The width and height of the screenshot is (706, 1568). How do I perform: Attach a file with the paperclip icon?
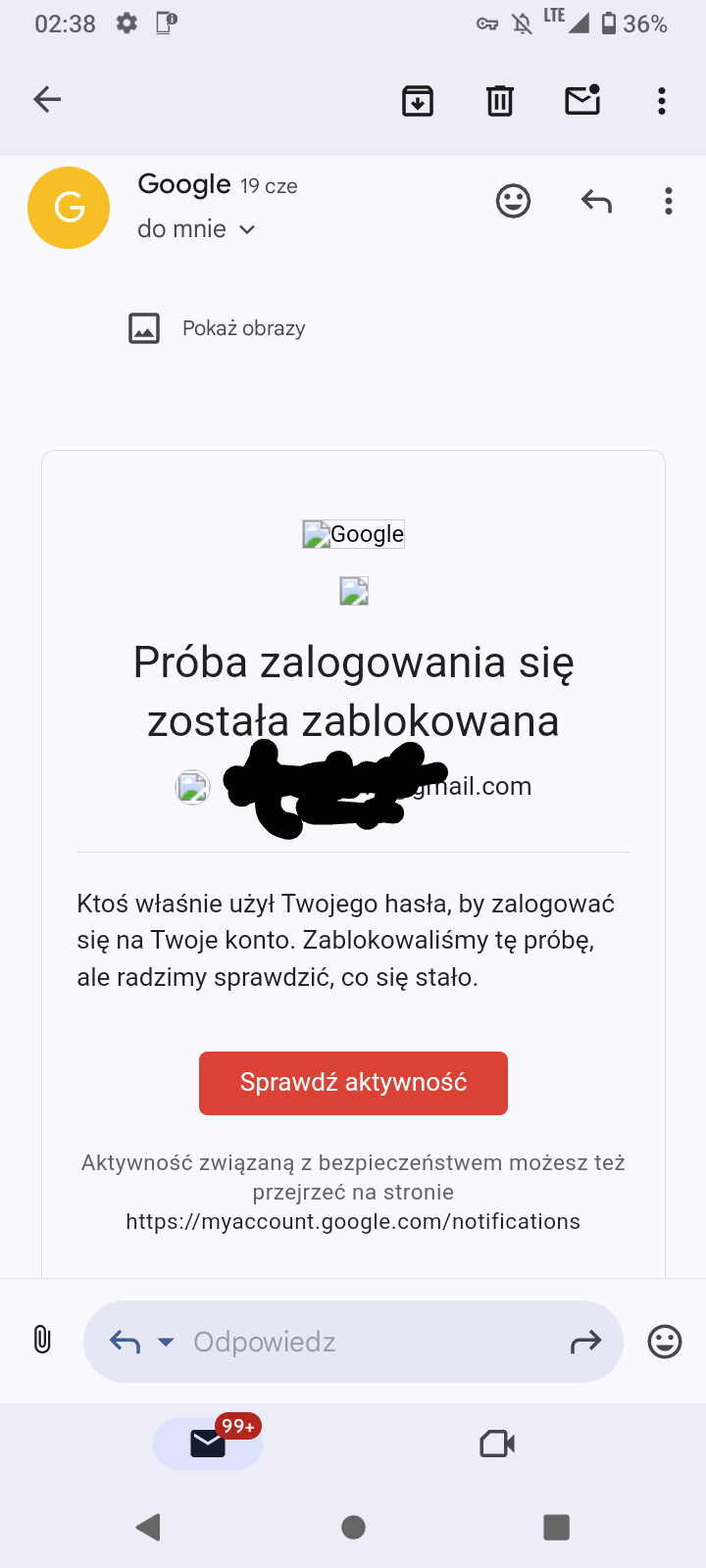(42, 1340)
